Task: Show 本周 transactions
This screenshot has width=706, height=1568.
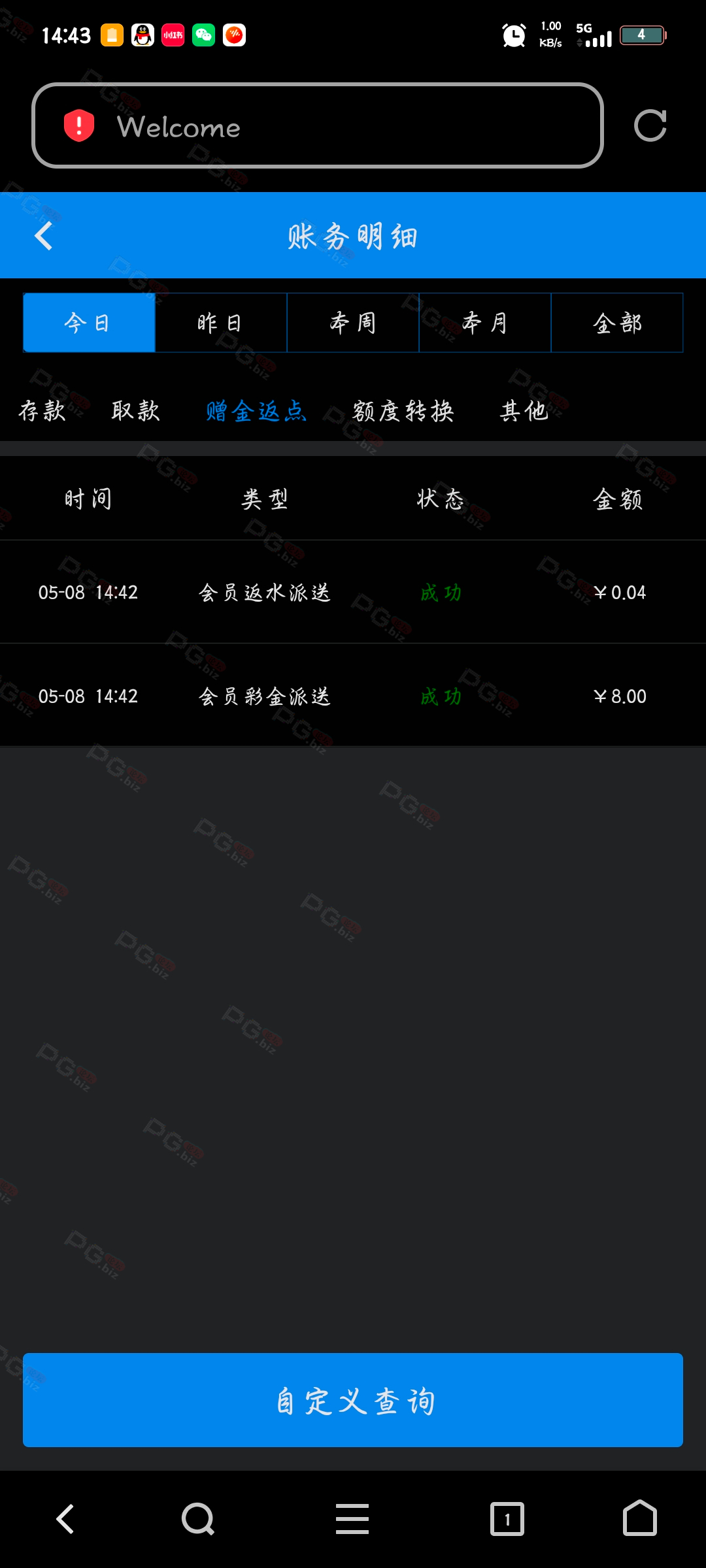Action: 353,323
